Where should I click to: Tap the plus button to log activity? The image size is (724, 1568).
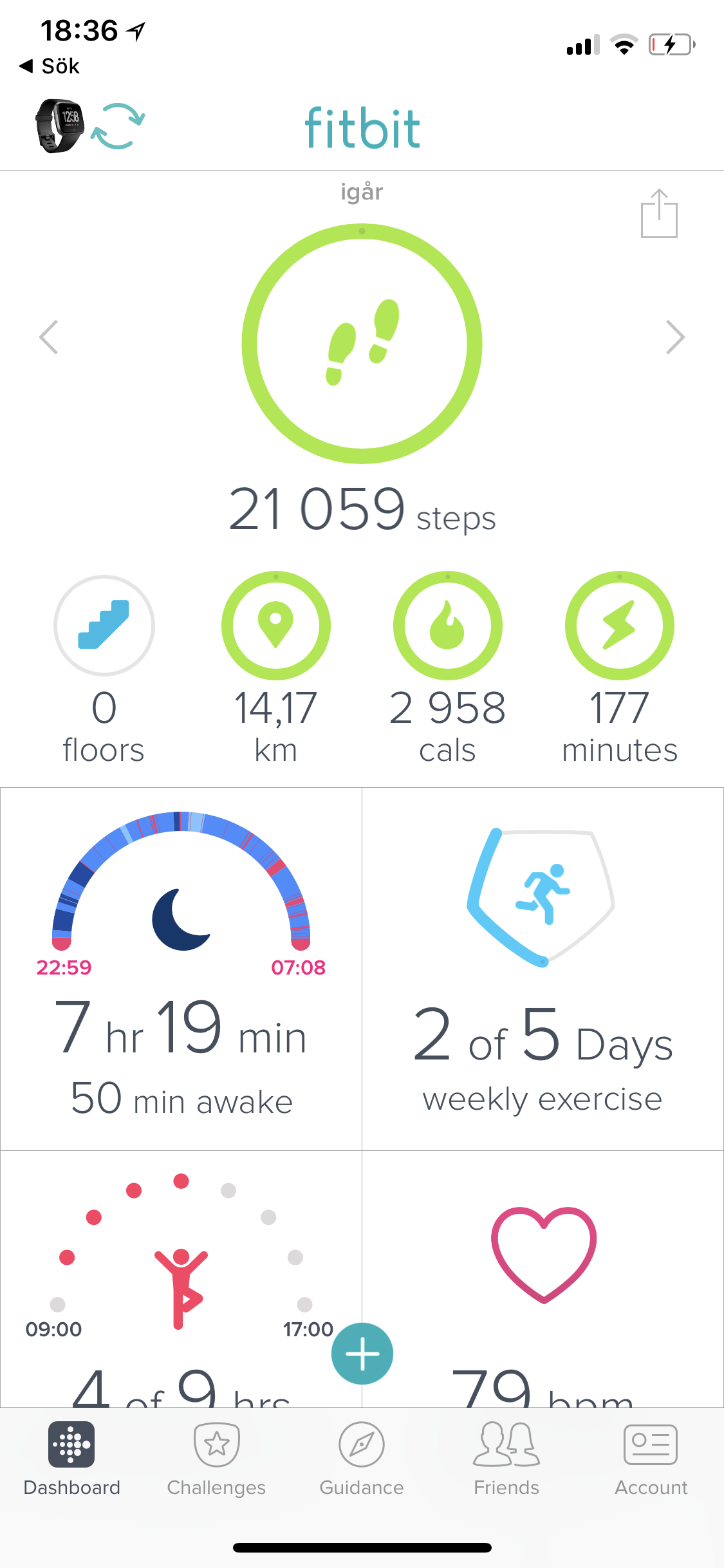pos(362,1354)
